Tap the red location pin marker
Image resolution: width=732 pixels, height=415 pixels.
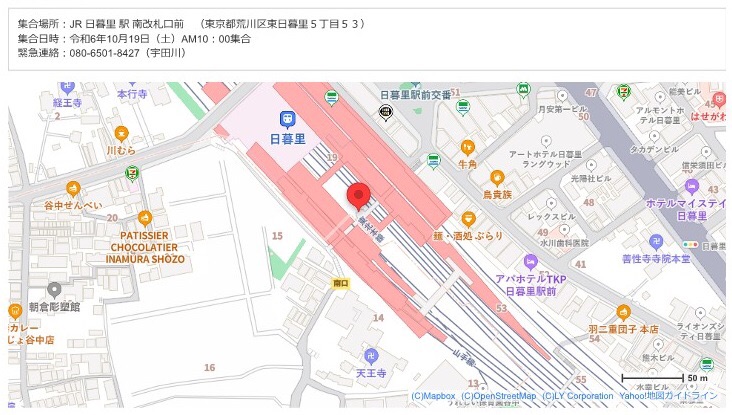click(x=358, y=195)
